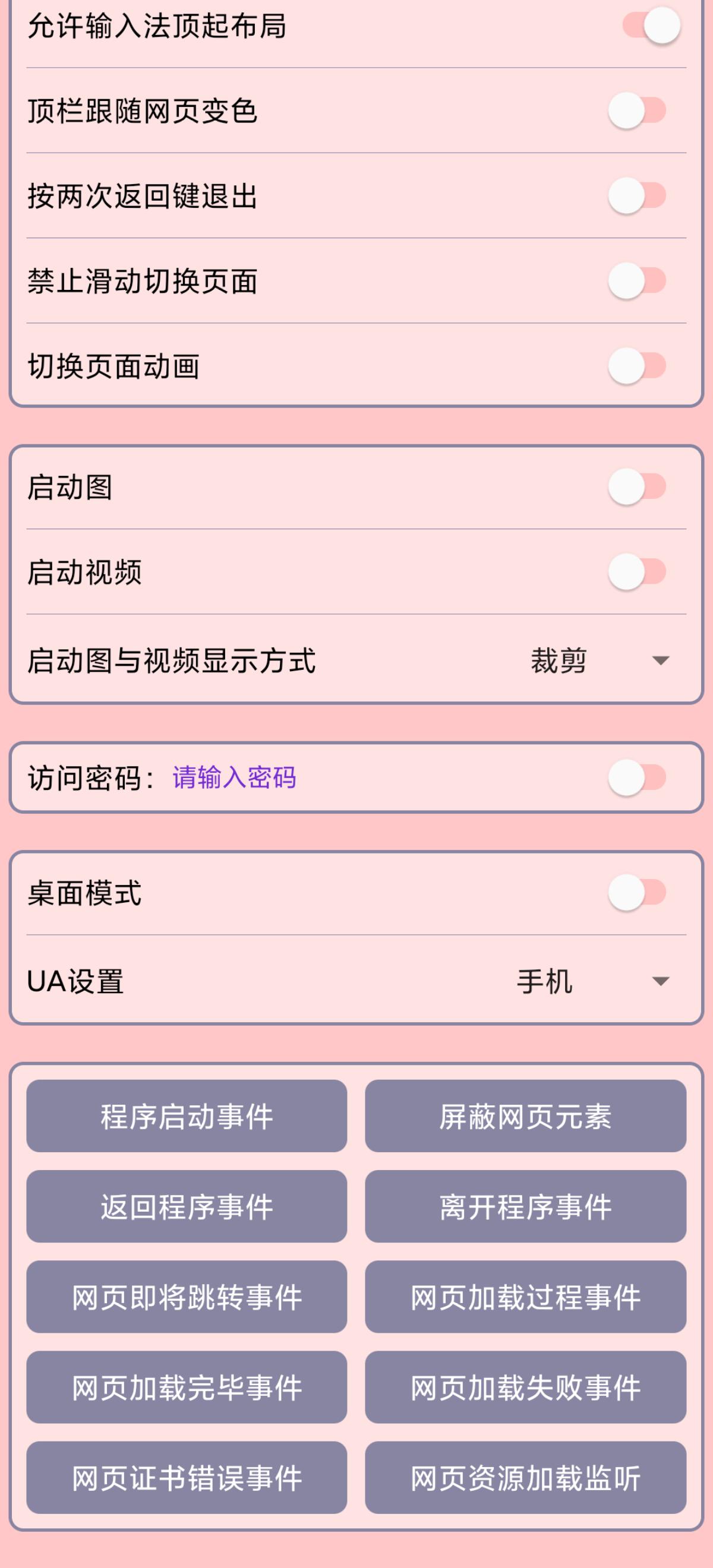Select 网页资源加载监听 button

(525, 1478)
